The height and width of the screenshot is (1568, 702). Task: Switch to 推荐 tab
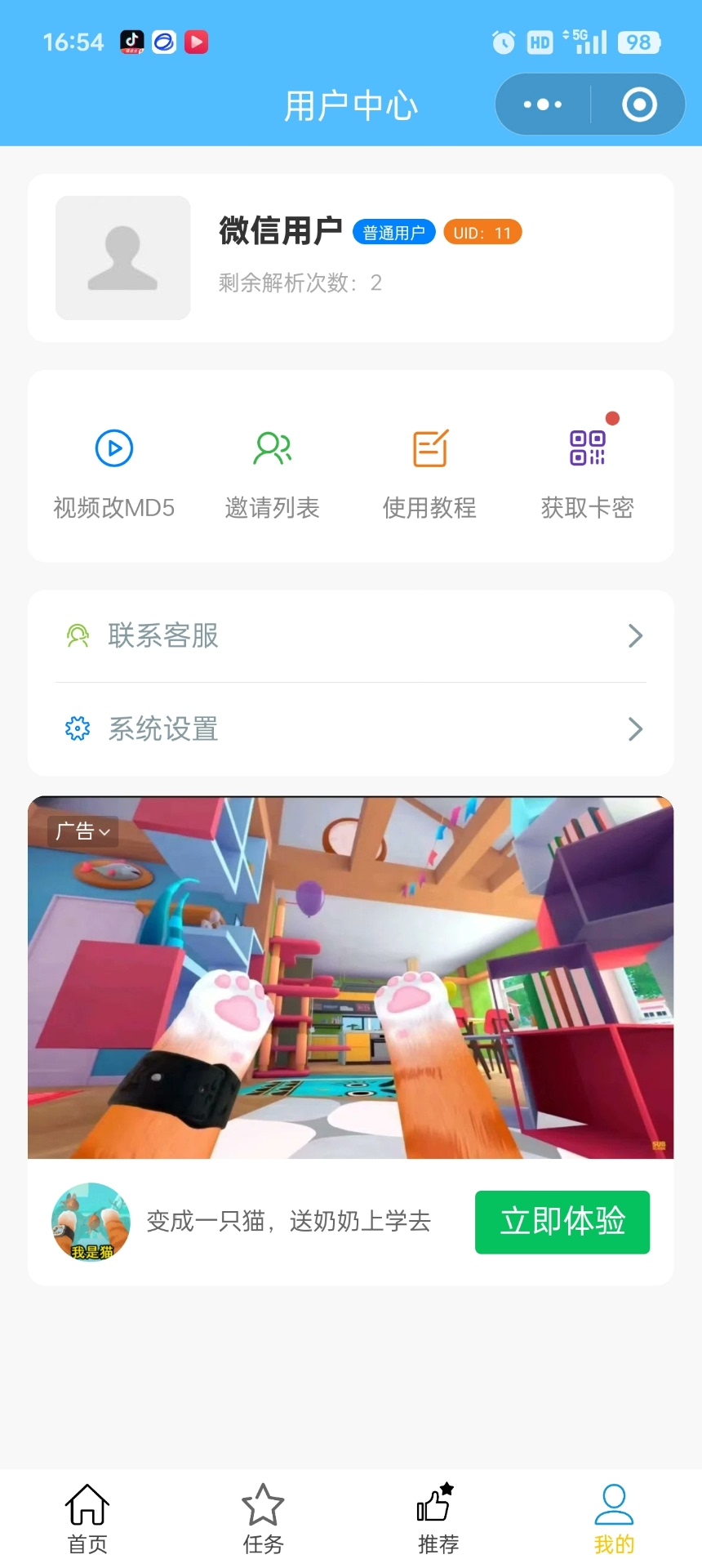pos(438,1519)
